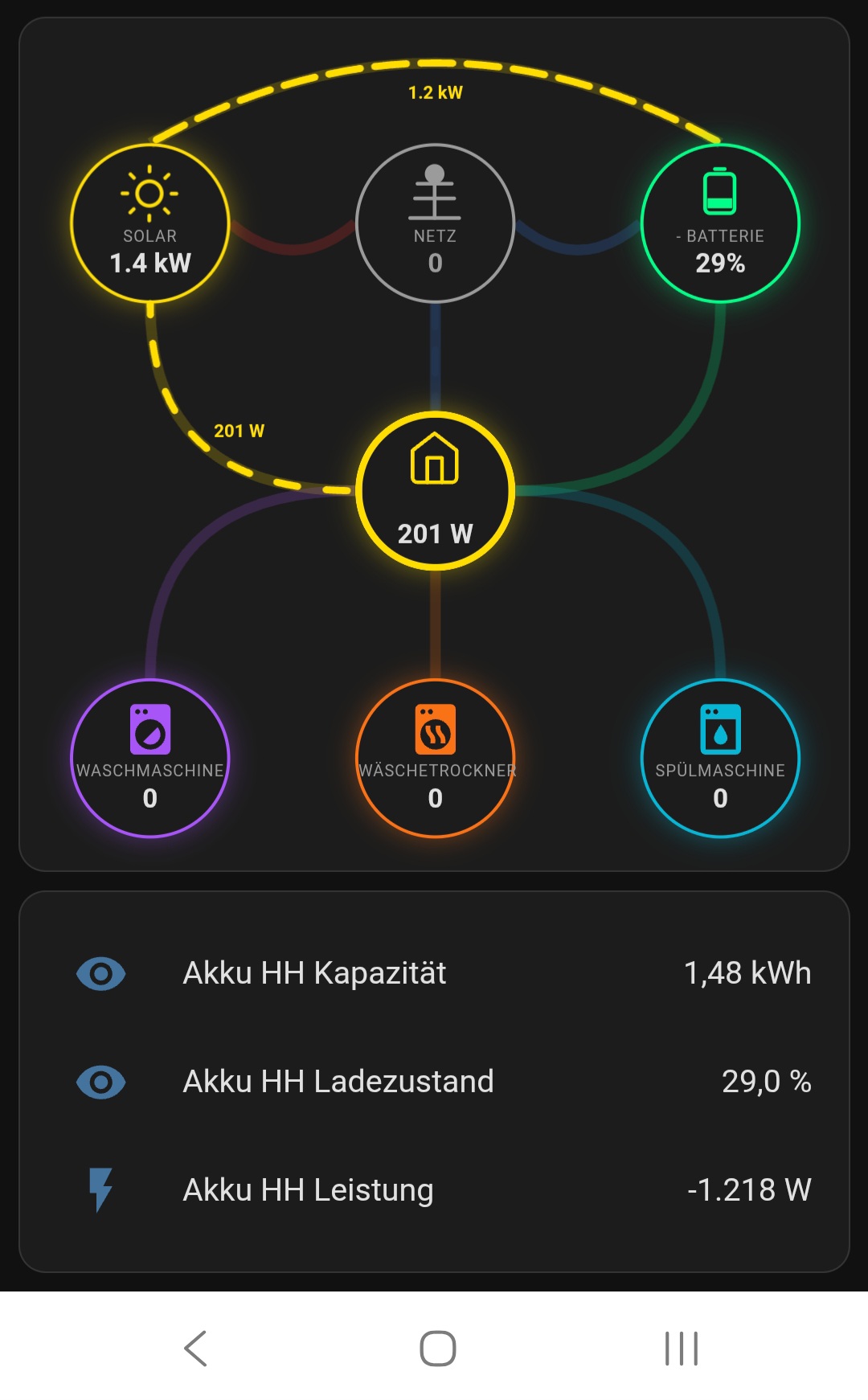Go back with the navigation bar
Viewport: 868px width, 1400px height.
coord(195,1348)
